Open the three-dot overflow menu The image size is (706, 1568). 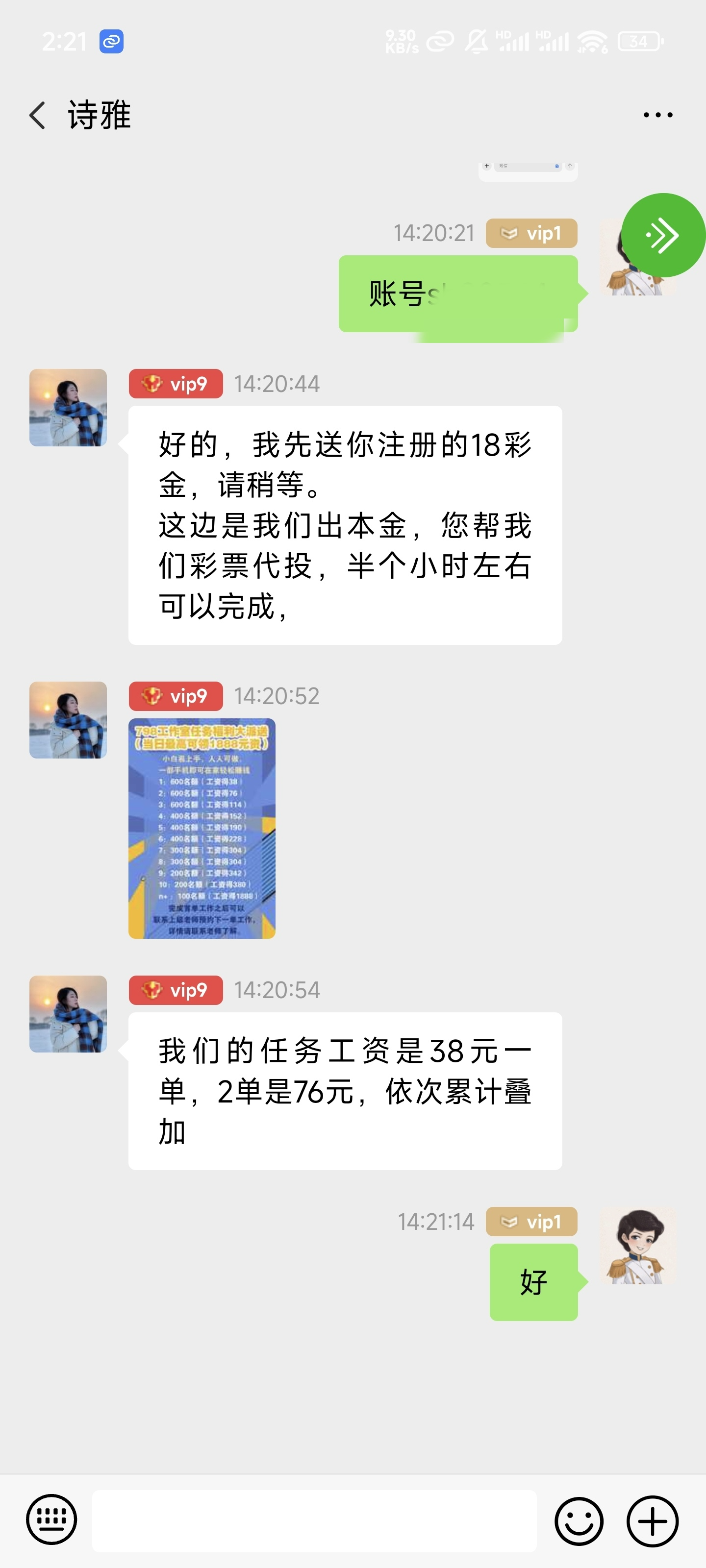(x=658, y=115)
